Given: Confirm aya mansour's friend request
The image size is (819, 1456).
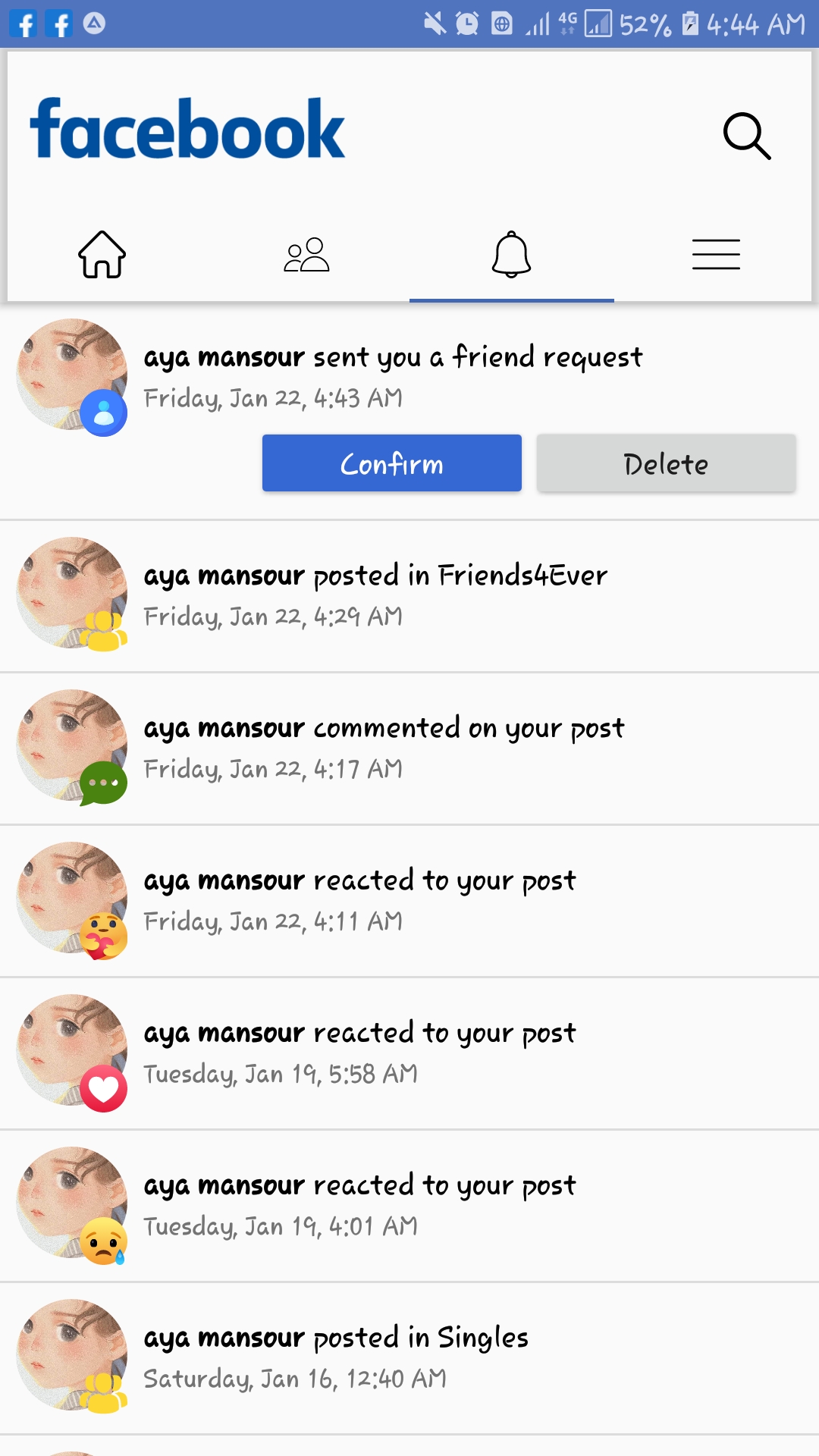Looking at the screenshot, I should pos(392,463).
